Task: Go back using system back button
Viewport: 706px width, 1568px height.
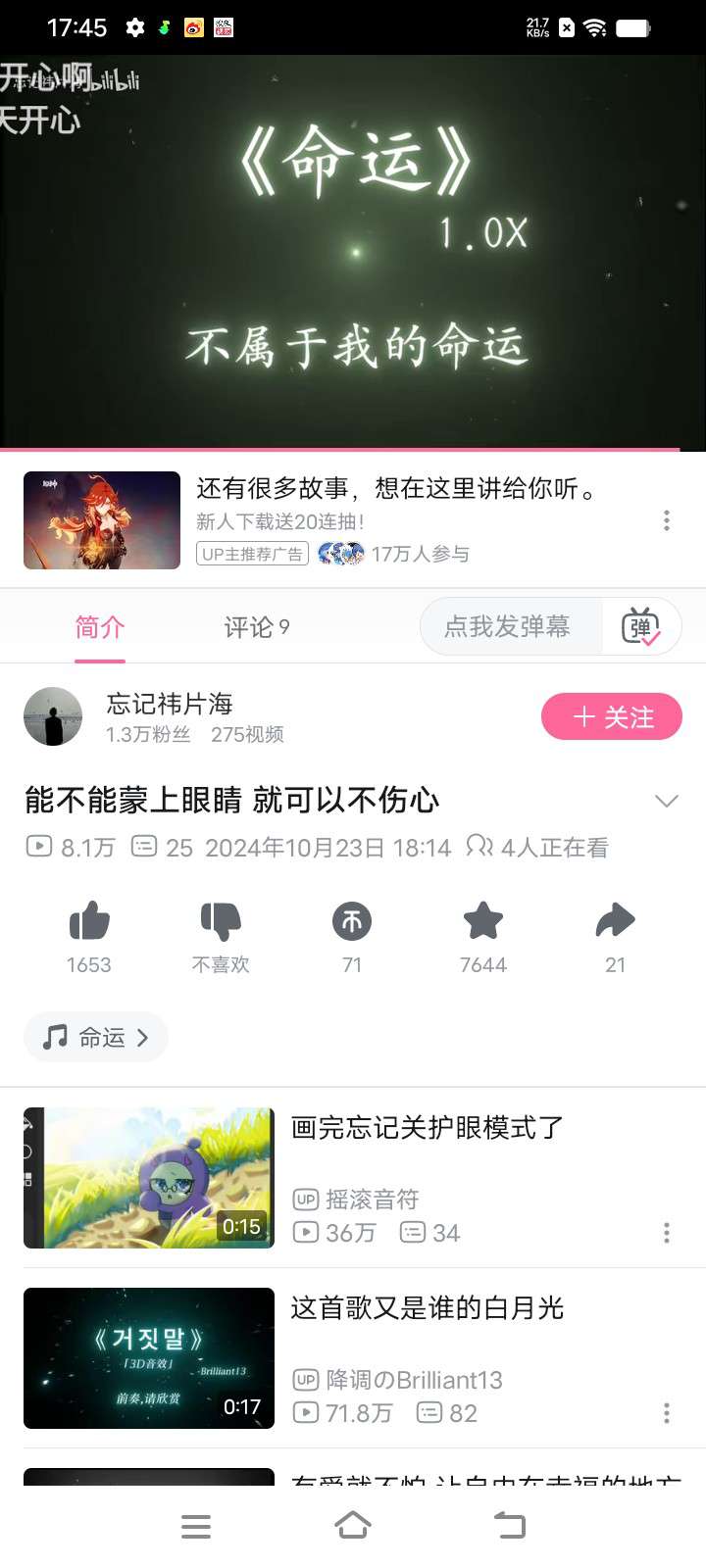Action: (x=510, y=1526)
